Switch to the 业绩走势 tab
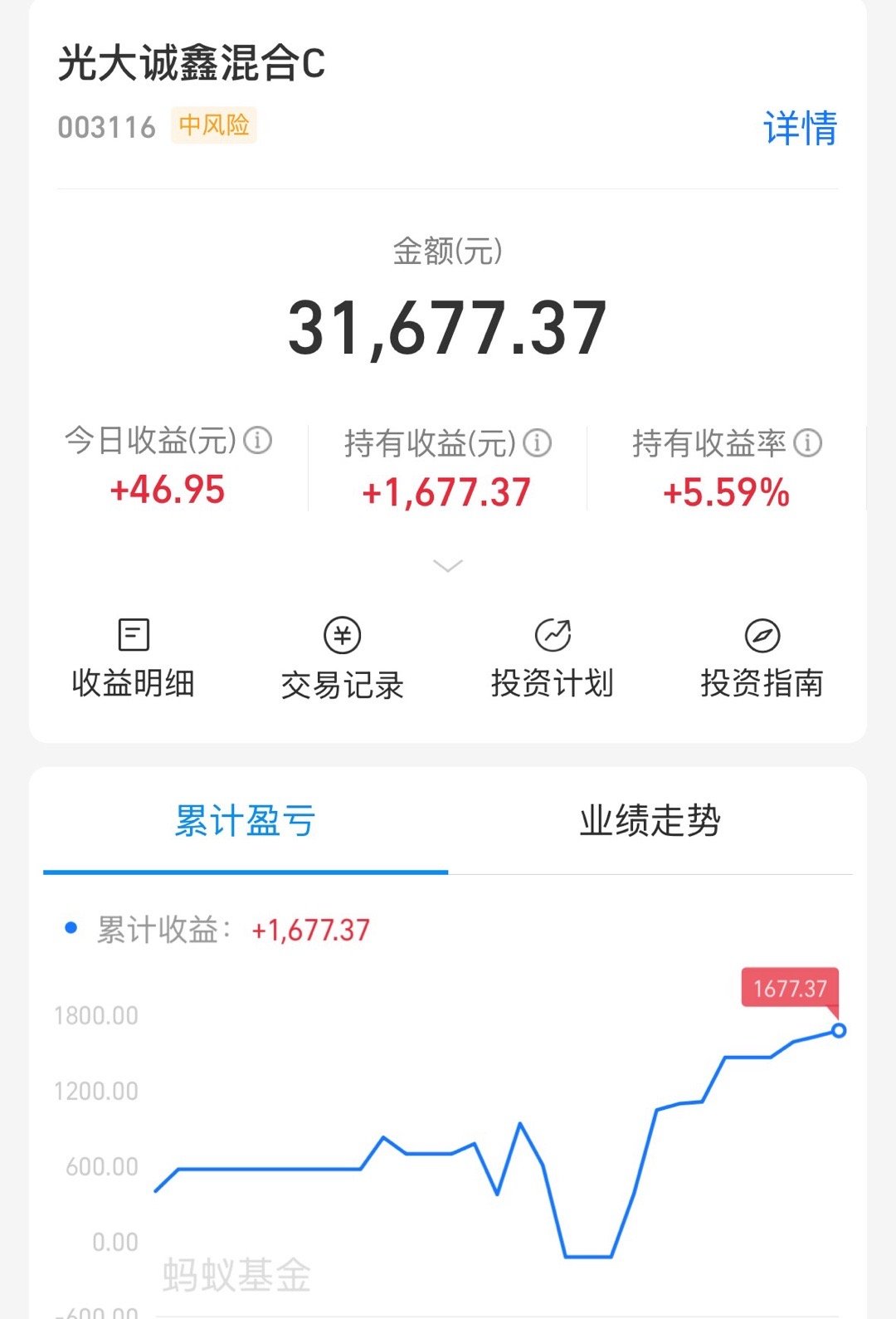896x1319 pixels. click(x=651, y=822)
